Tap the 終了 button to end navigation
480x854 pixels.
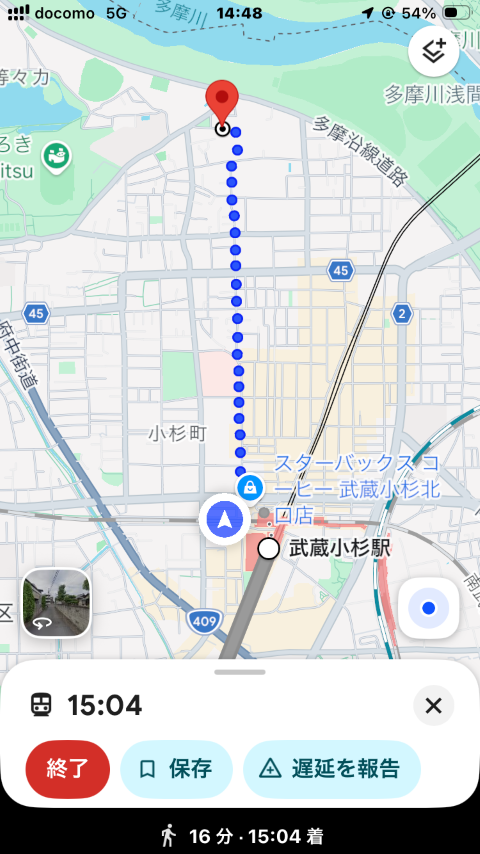pos(68,768)
